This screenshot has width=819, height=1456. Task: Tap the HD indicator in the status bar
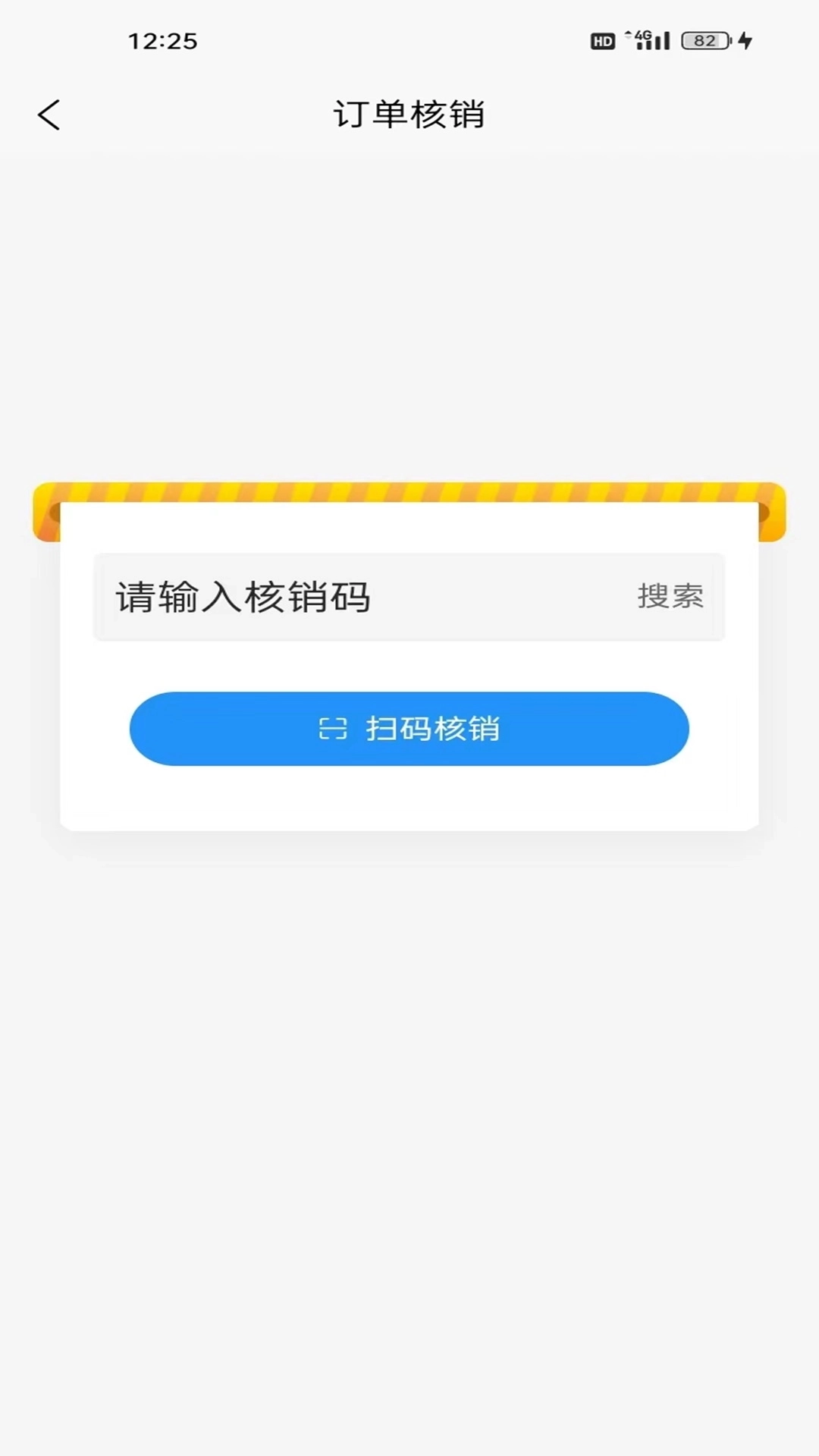601,41
